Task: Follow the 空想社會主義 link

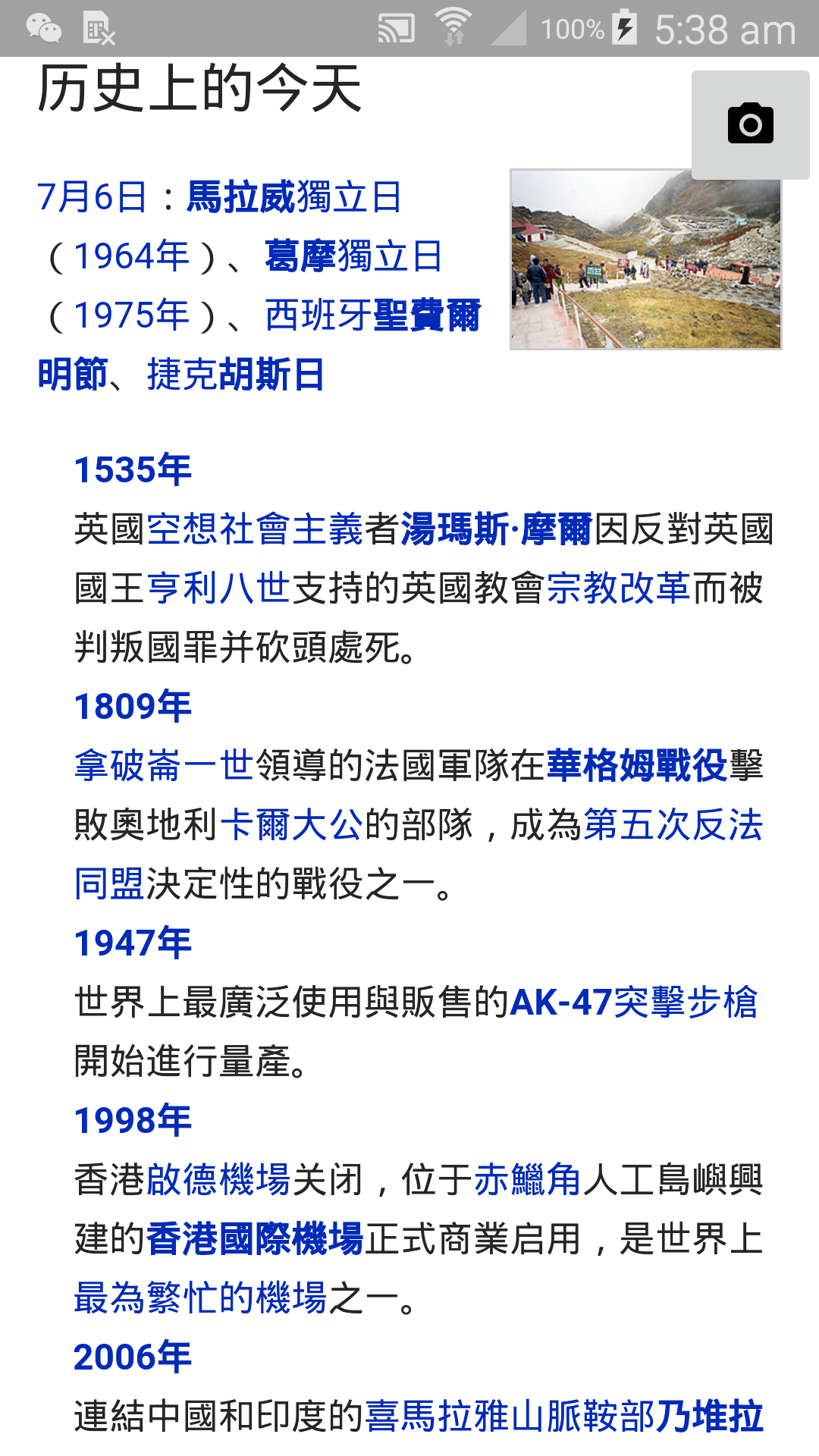Action: (255, 529)
